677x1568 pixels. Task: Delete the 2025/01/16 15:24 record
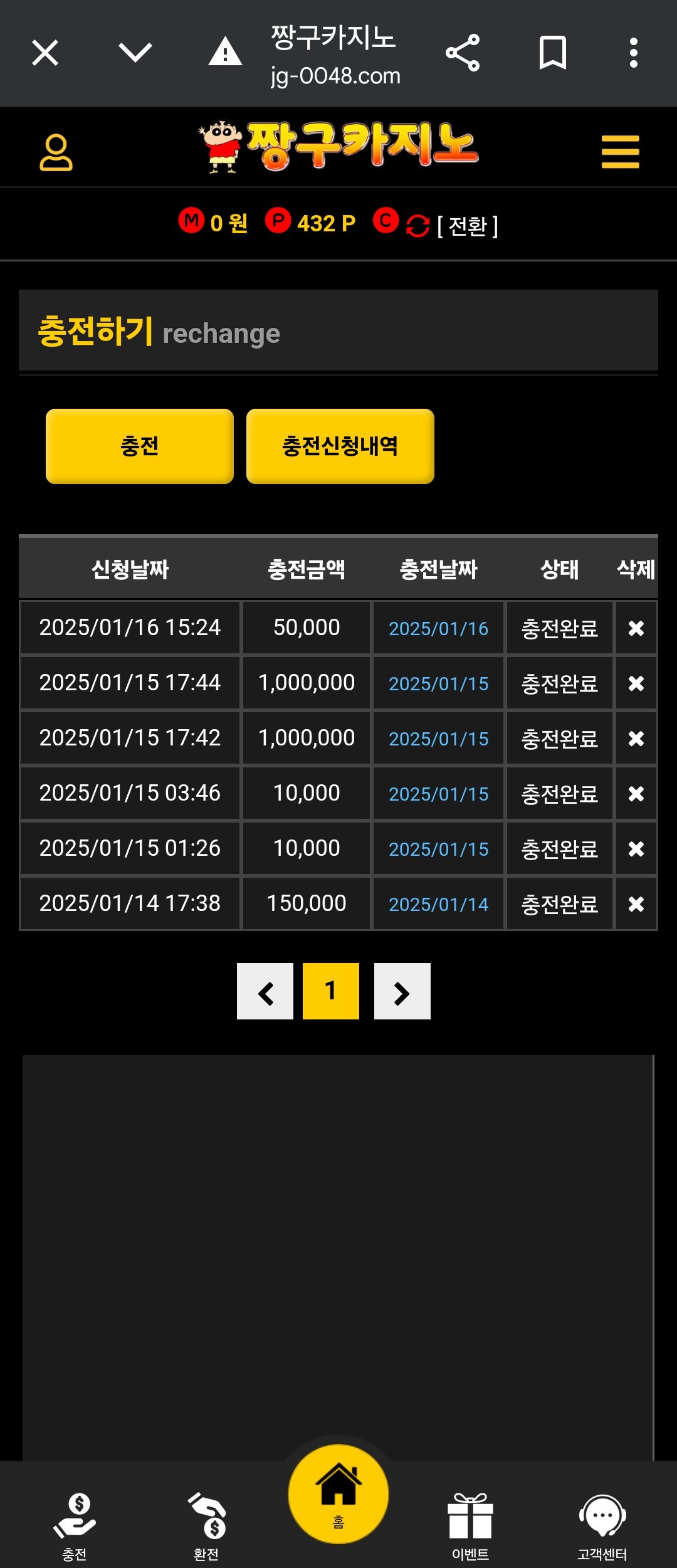636,628
